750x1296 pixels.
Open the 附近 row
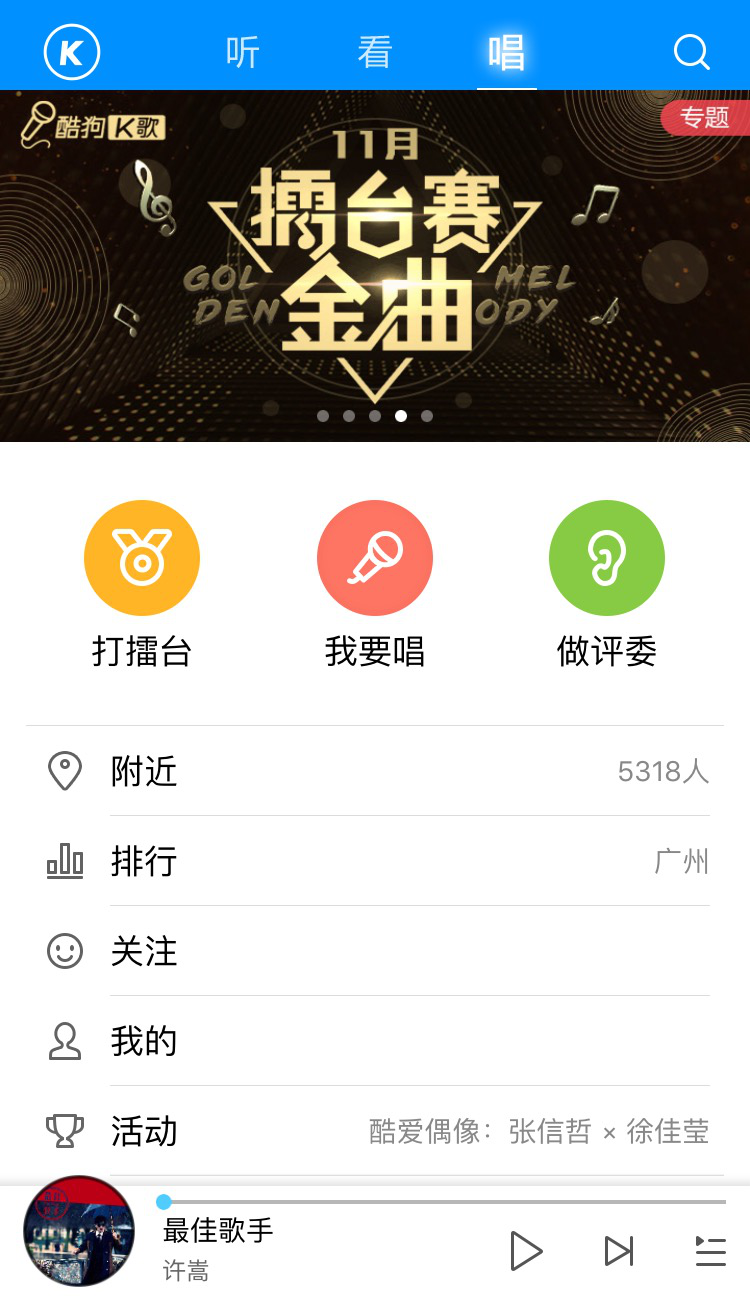(x=375, y=771)
